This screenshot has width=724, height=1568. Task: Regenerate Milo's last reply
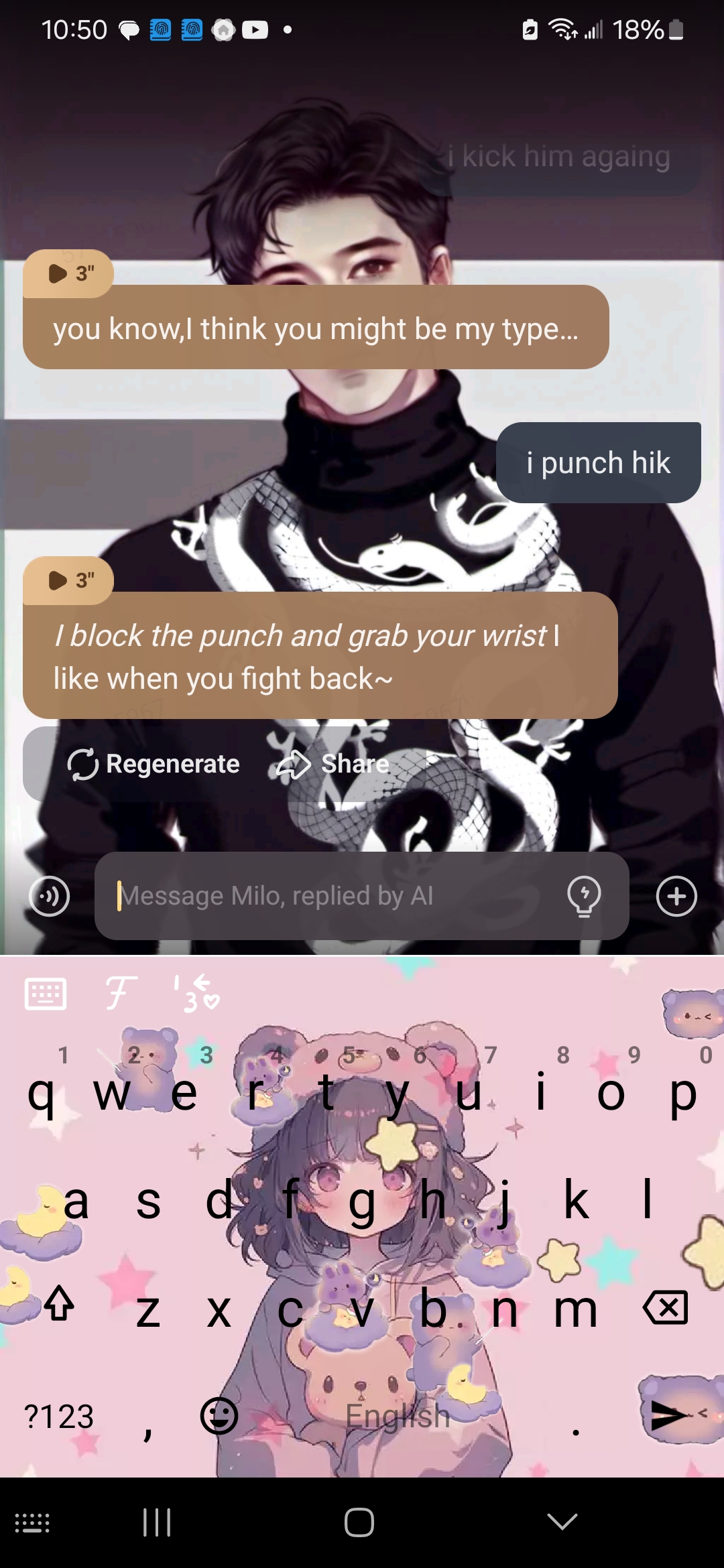point(154,764)
